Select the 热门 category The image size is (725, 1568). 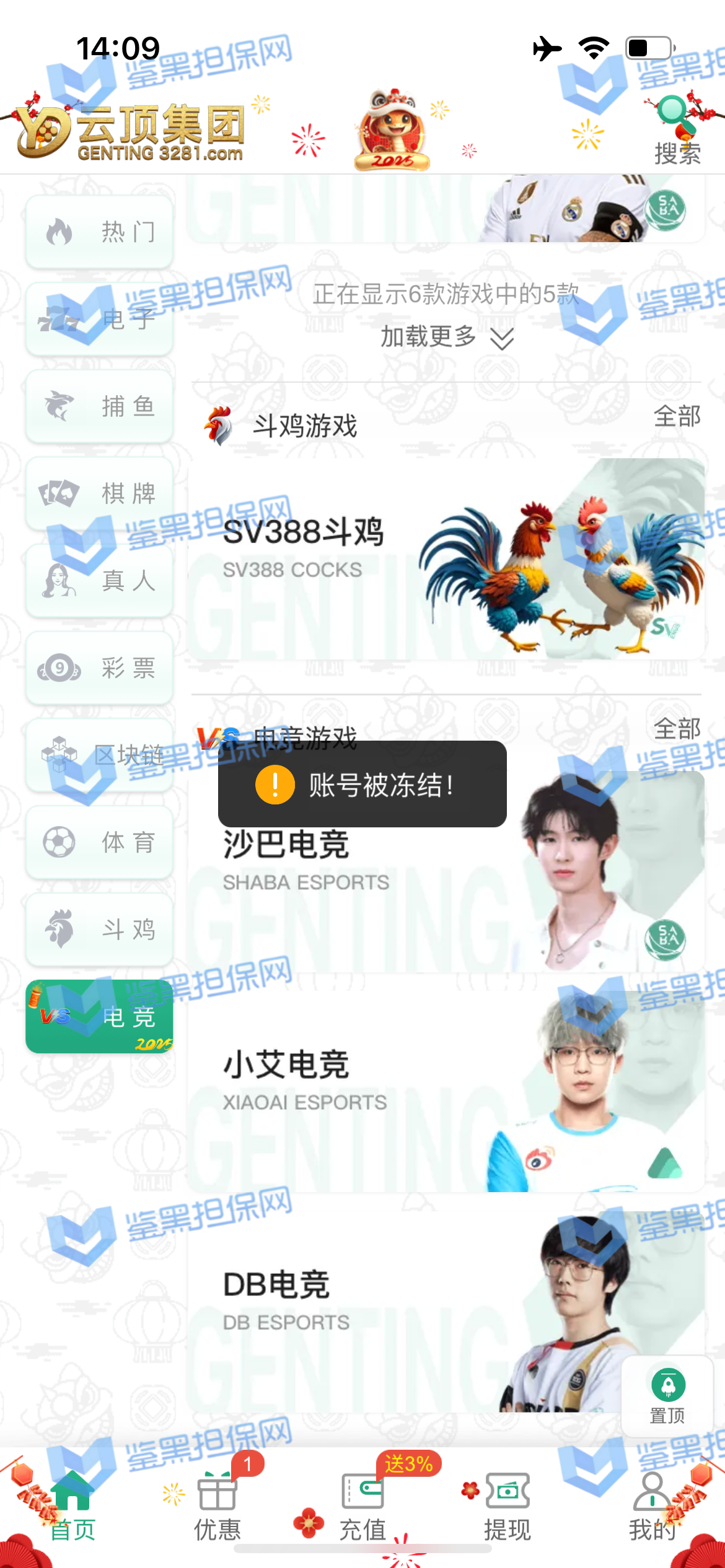[x=99, y=232]
